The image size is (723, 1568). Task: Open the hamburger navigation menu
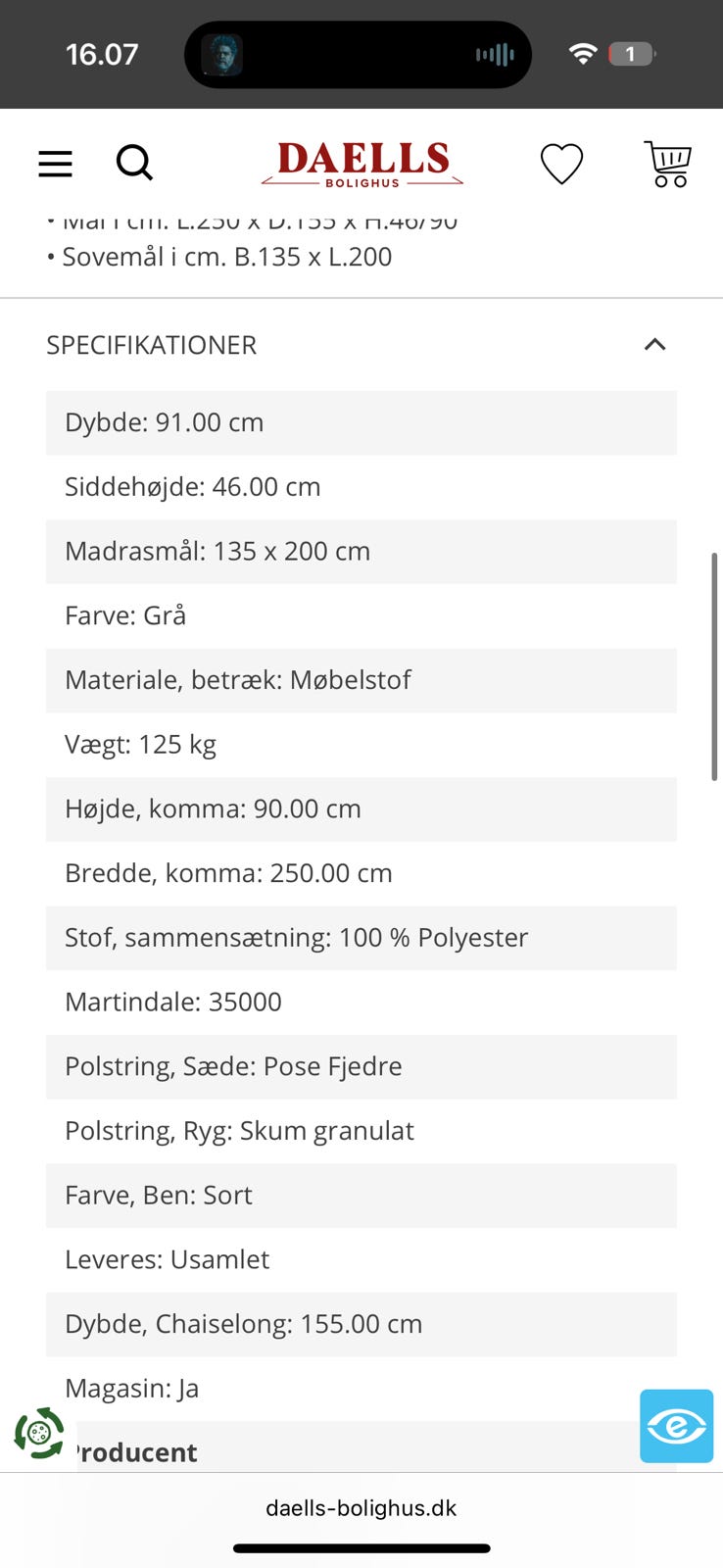[x=55, y=164]
